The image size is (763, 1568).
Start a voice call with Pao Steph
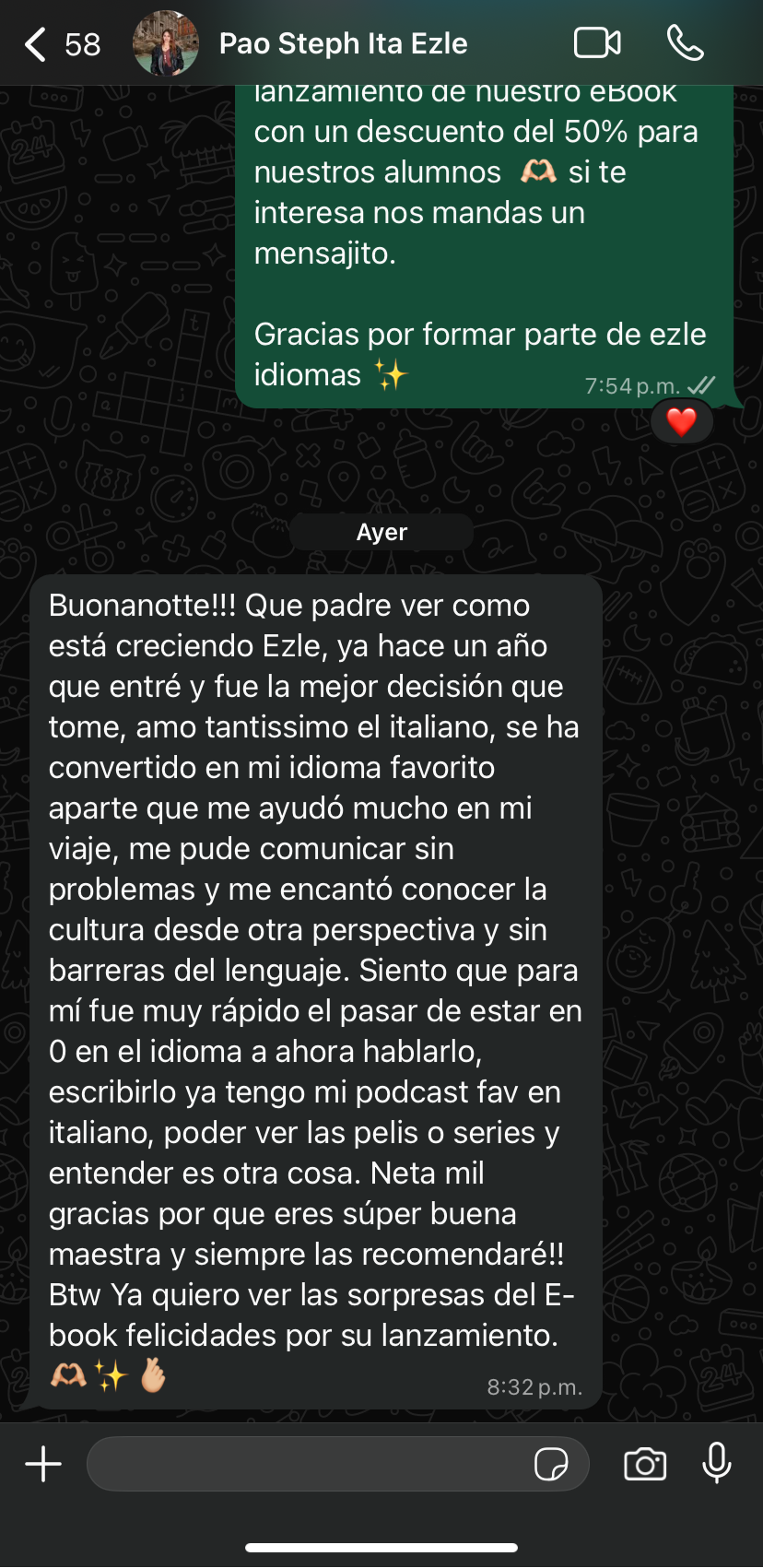tap(685, 43)
